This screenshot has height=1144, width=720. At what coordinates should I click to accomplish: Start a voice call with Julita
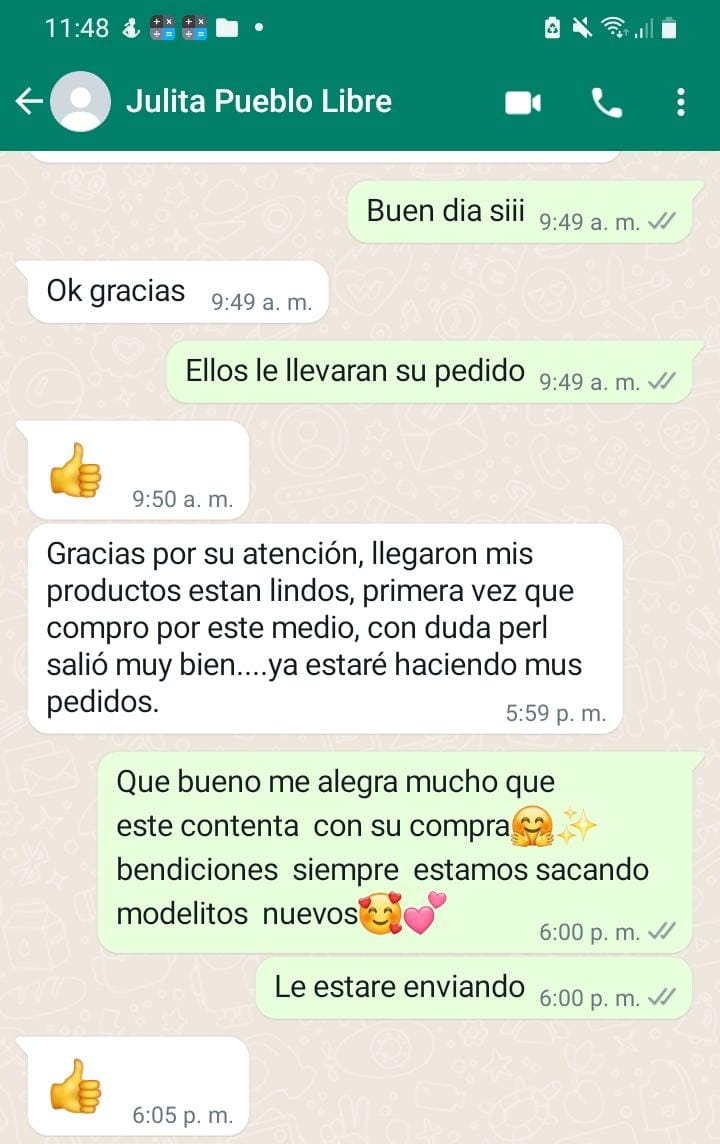click(x=606, y=102)
